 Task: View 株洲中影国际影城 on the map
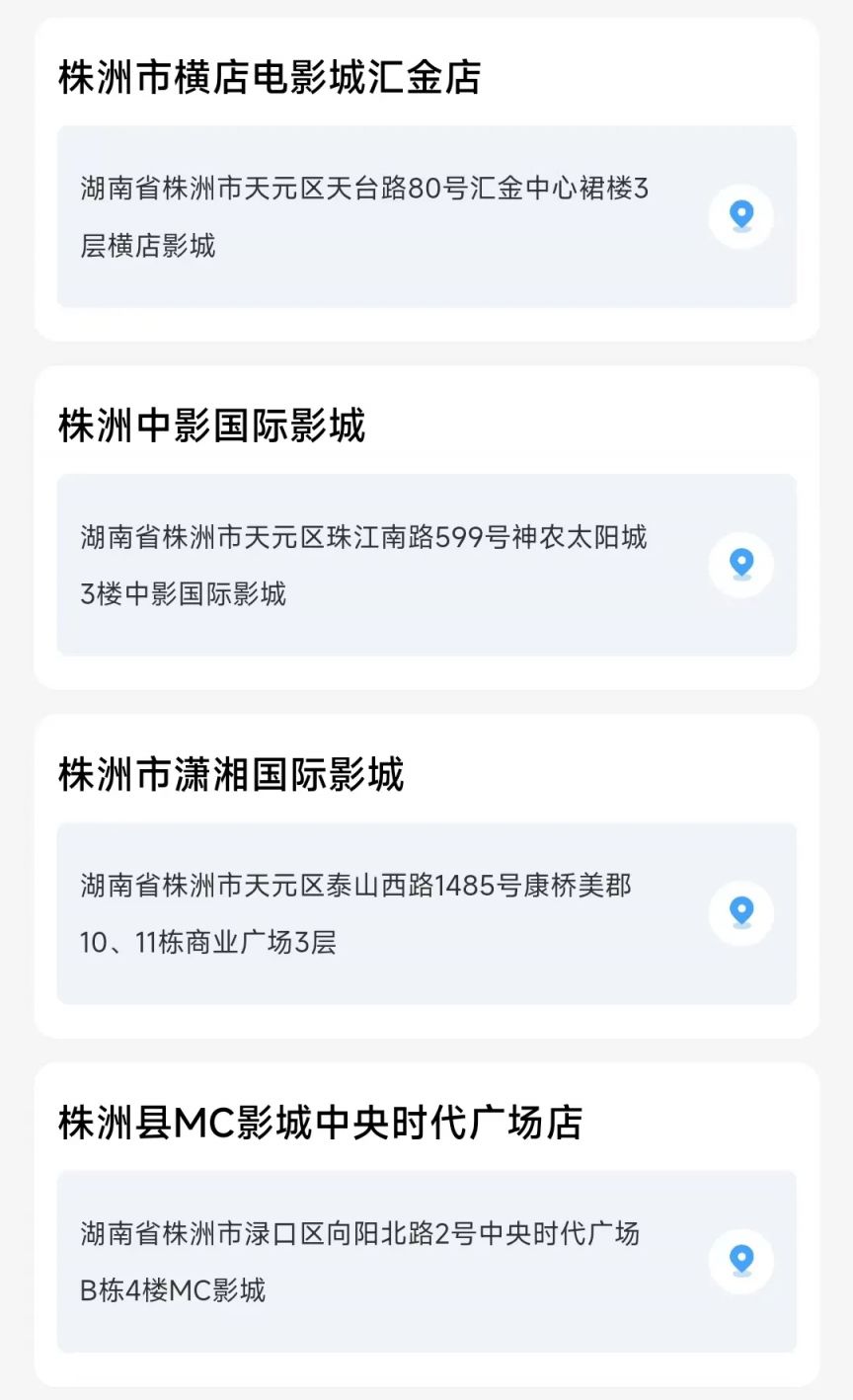click(740, 565)
